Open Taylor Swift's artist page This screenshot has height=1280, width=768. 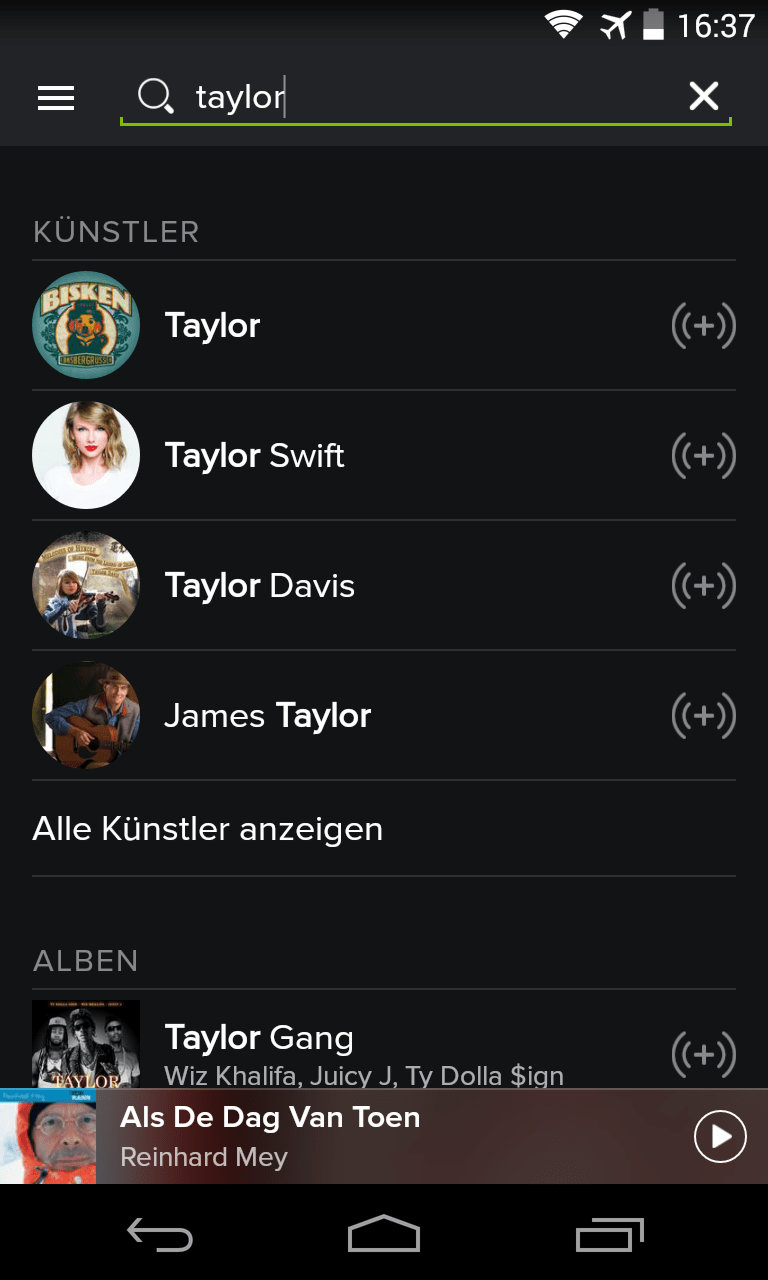(x=254, y=455)
